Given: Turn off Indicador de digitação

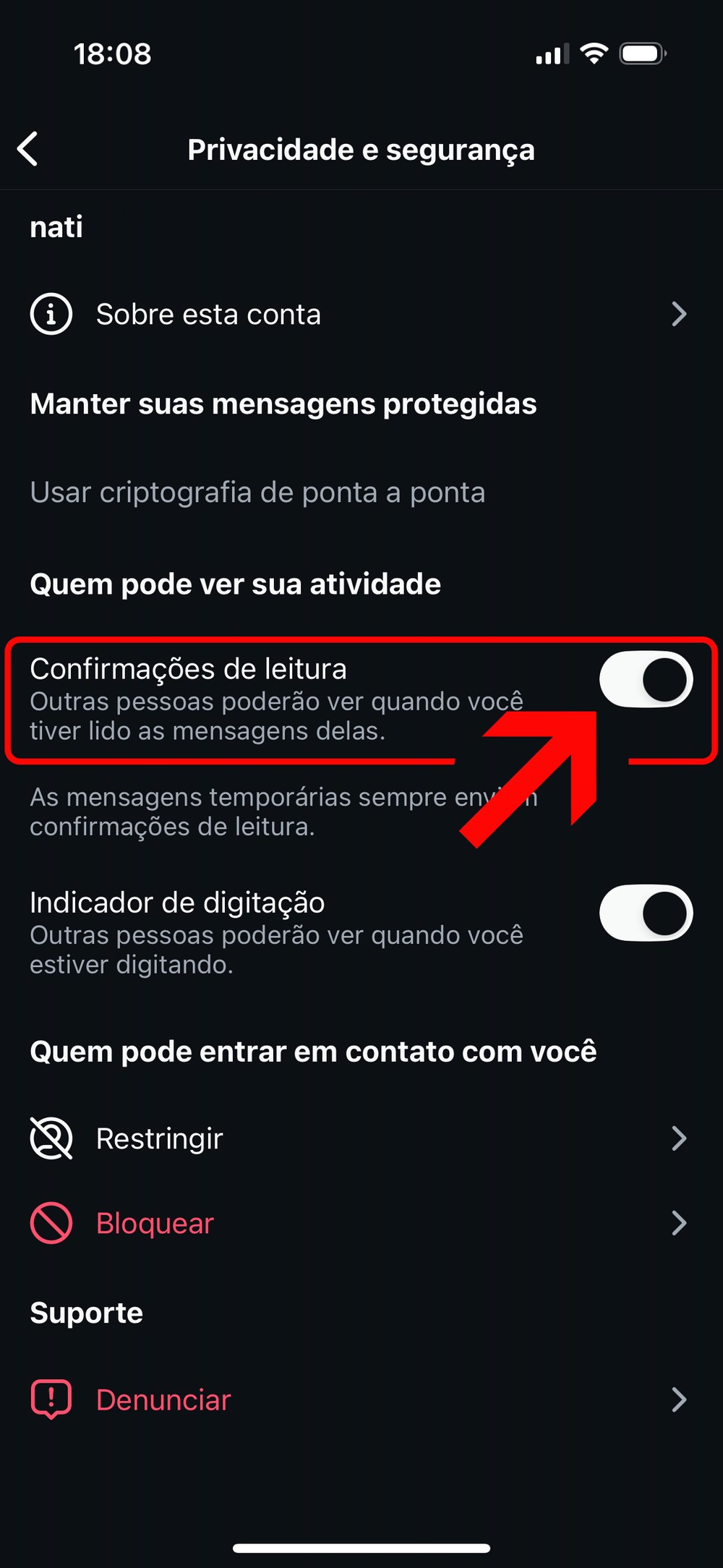Looking at the screenshot, I should point(646,913).
